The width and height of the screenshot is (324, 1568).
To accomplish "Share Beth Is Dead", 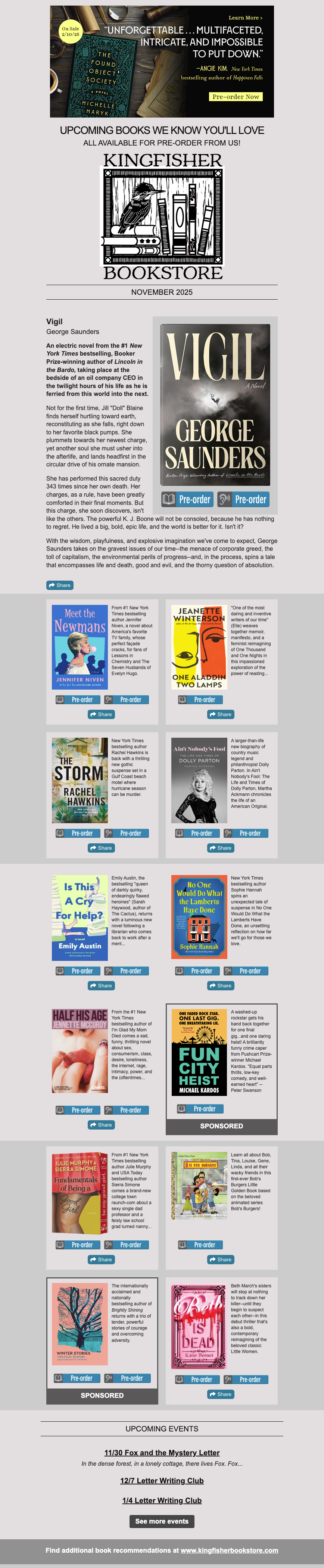I will click(221, 1393).
